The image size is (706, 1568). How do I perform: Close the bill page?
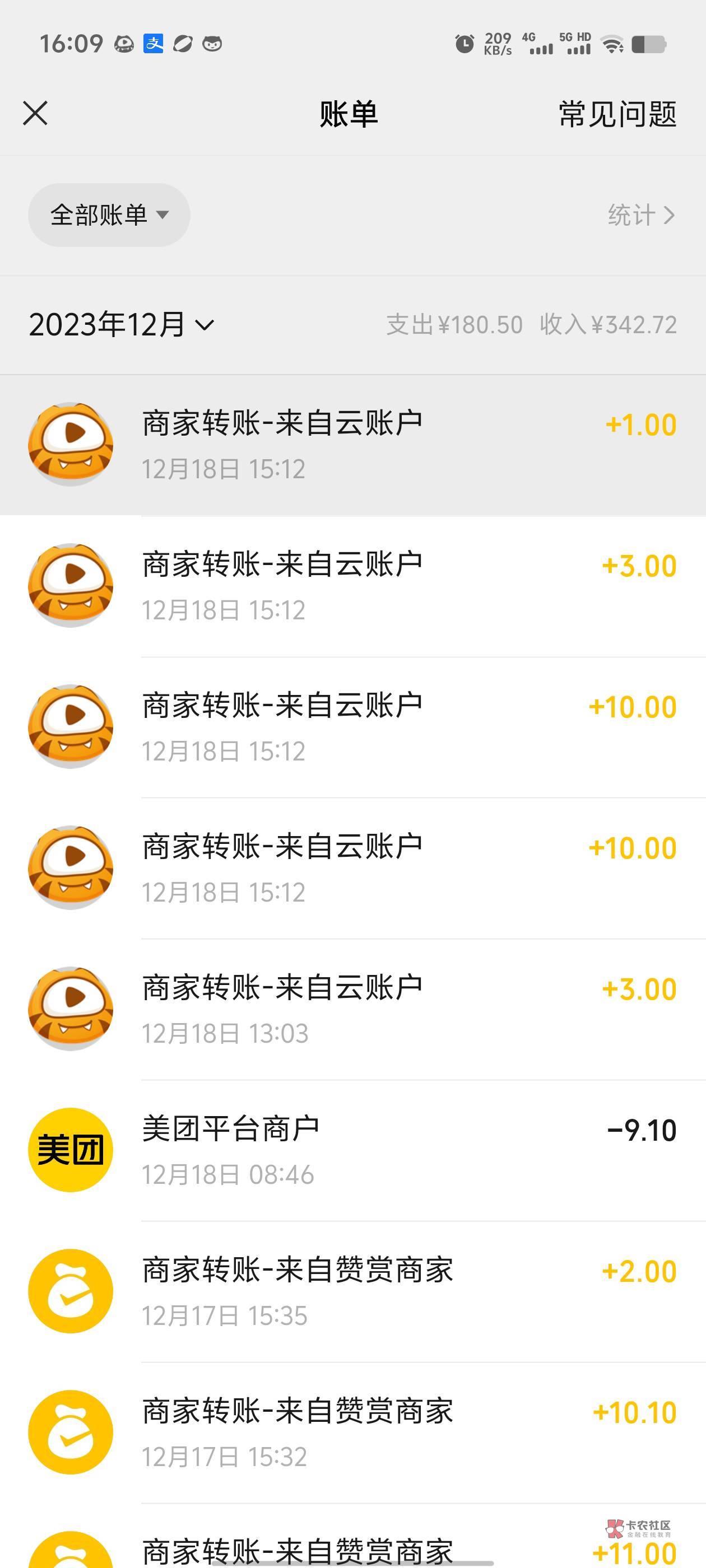coord(35,113)
